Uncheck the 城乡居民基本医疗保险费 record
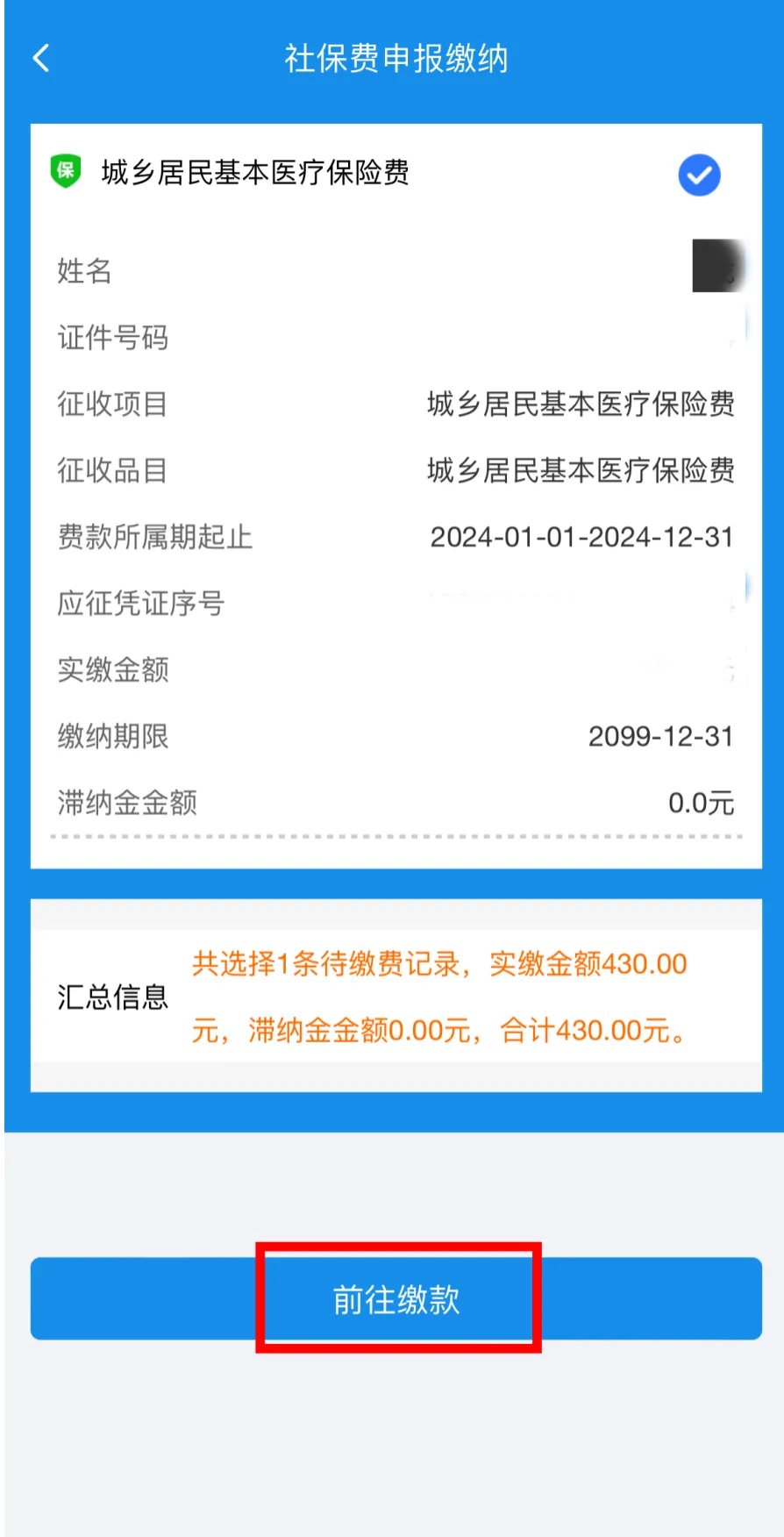The height and width of the screenshot is (1537, 784). [699, 175]
